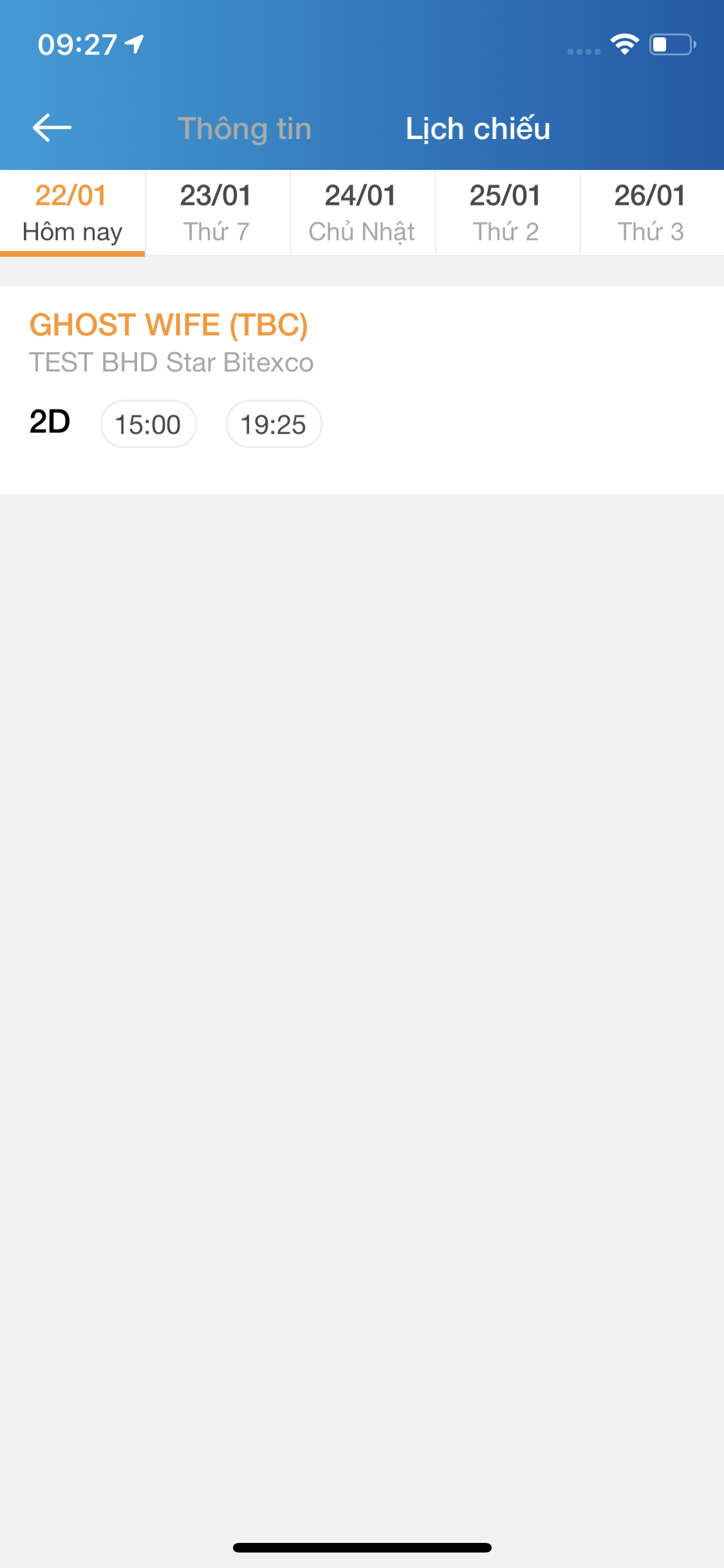The height and width of the screenshot is (1568, 724).
Task: Go back using the arrow icon
Action: tap(52, 127)
